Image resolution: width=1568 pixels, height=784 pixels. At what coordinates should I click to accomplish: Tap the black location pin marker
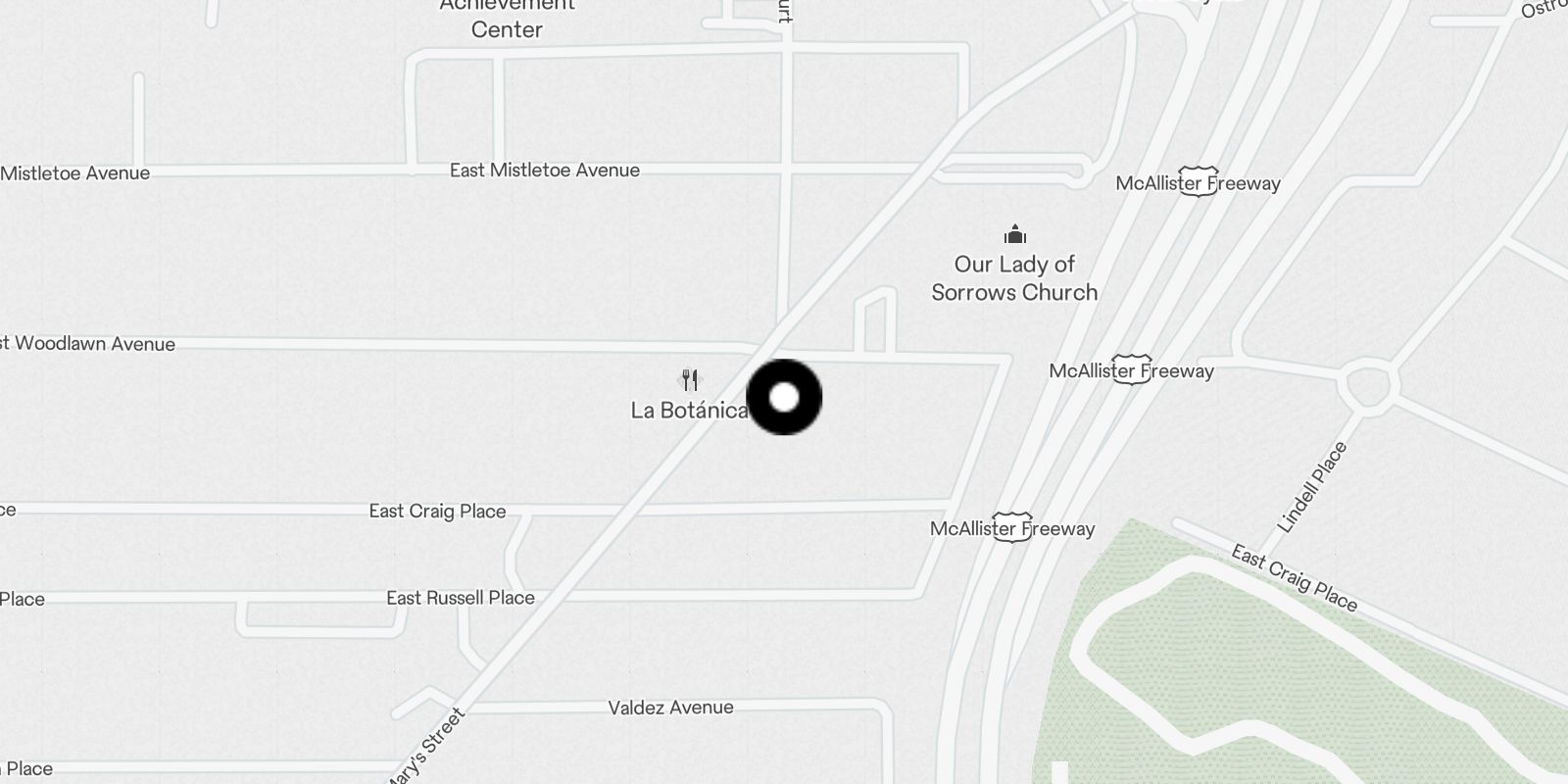784,397
